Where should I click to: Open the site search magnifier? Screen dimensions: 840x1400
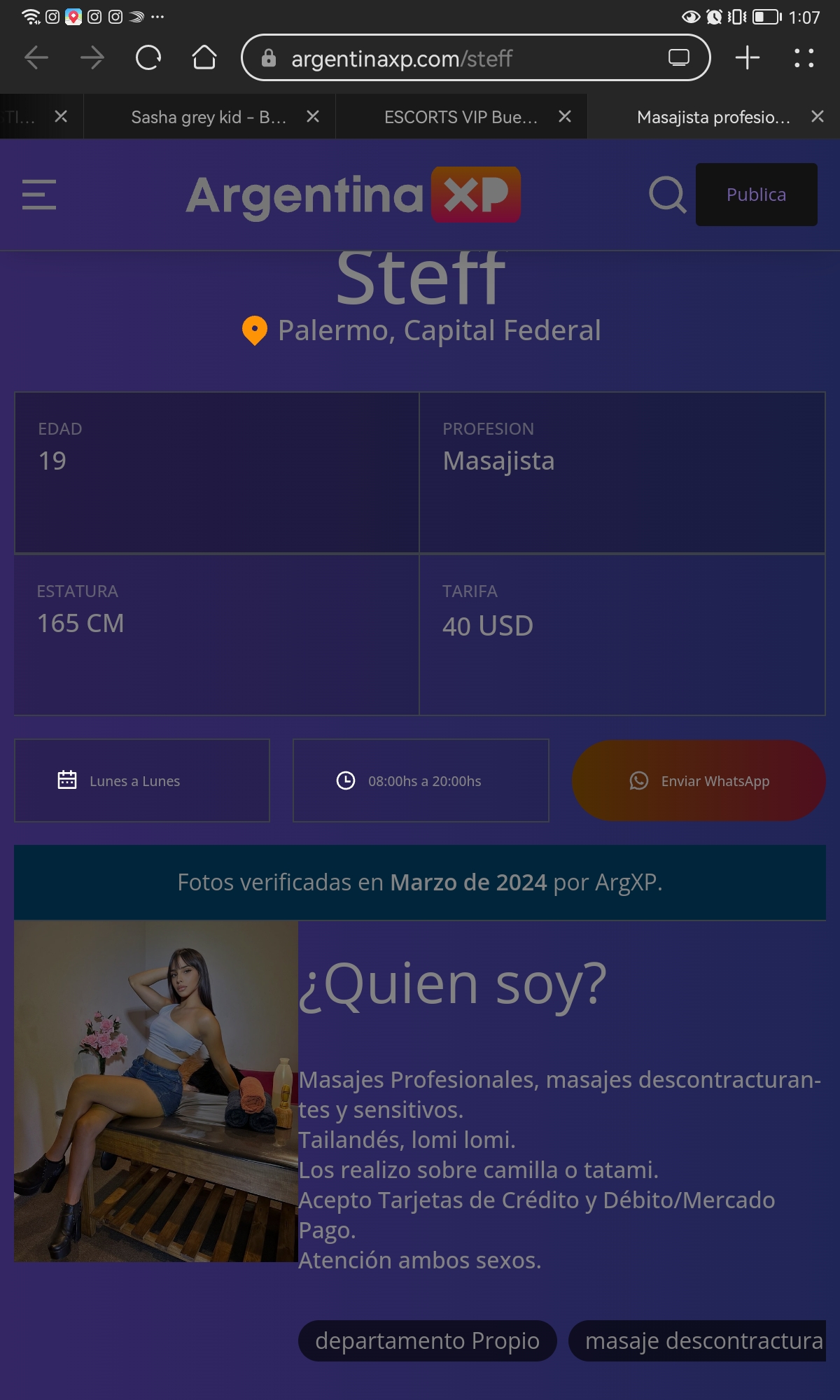[668, 195]
